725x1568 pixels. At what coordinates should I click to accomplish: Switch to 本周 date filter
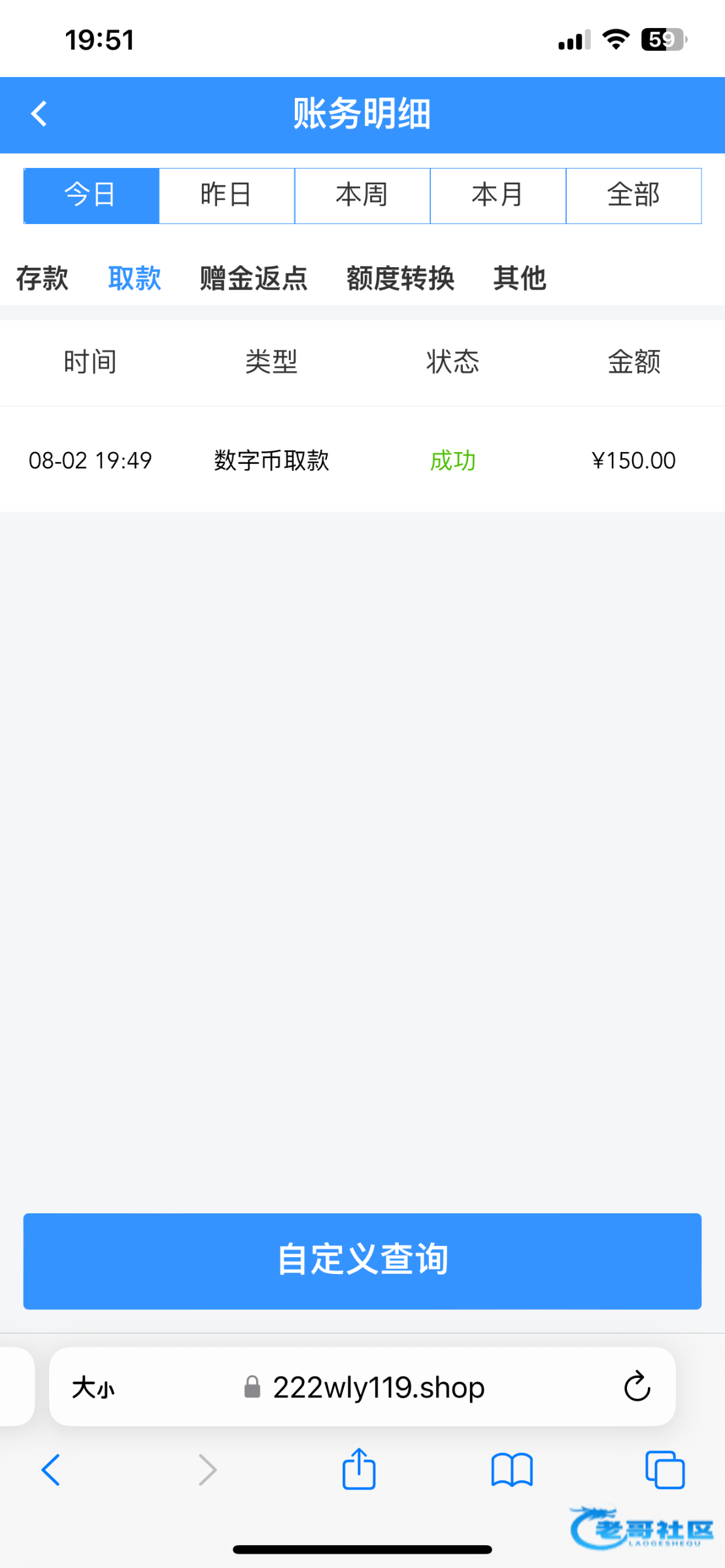pyautogui.click(x=362, y=195)
